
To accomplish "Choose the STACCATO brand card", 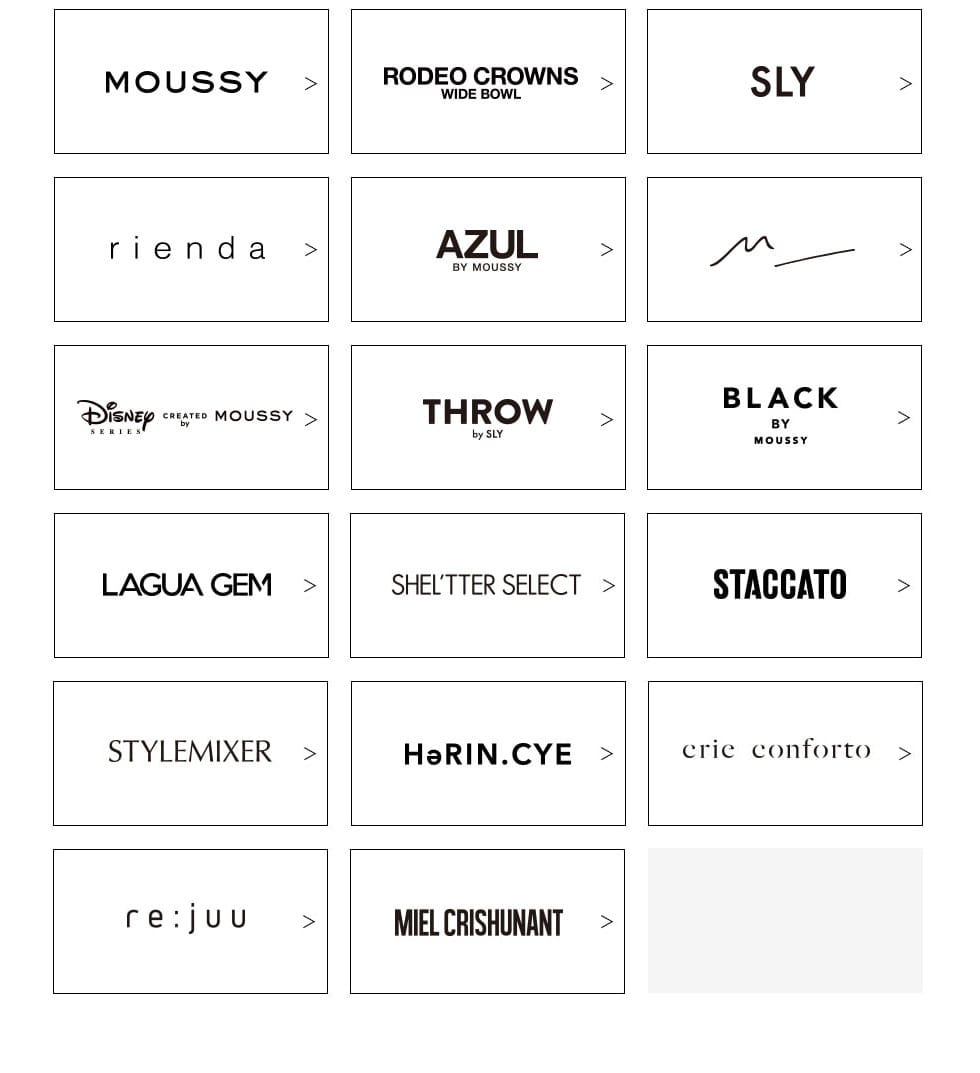I will pos(784,586).
